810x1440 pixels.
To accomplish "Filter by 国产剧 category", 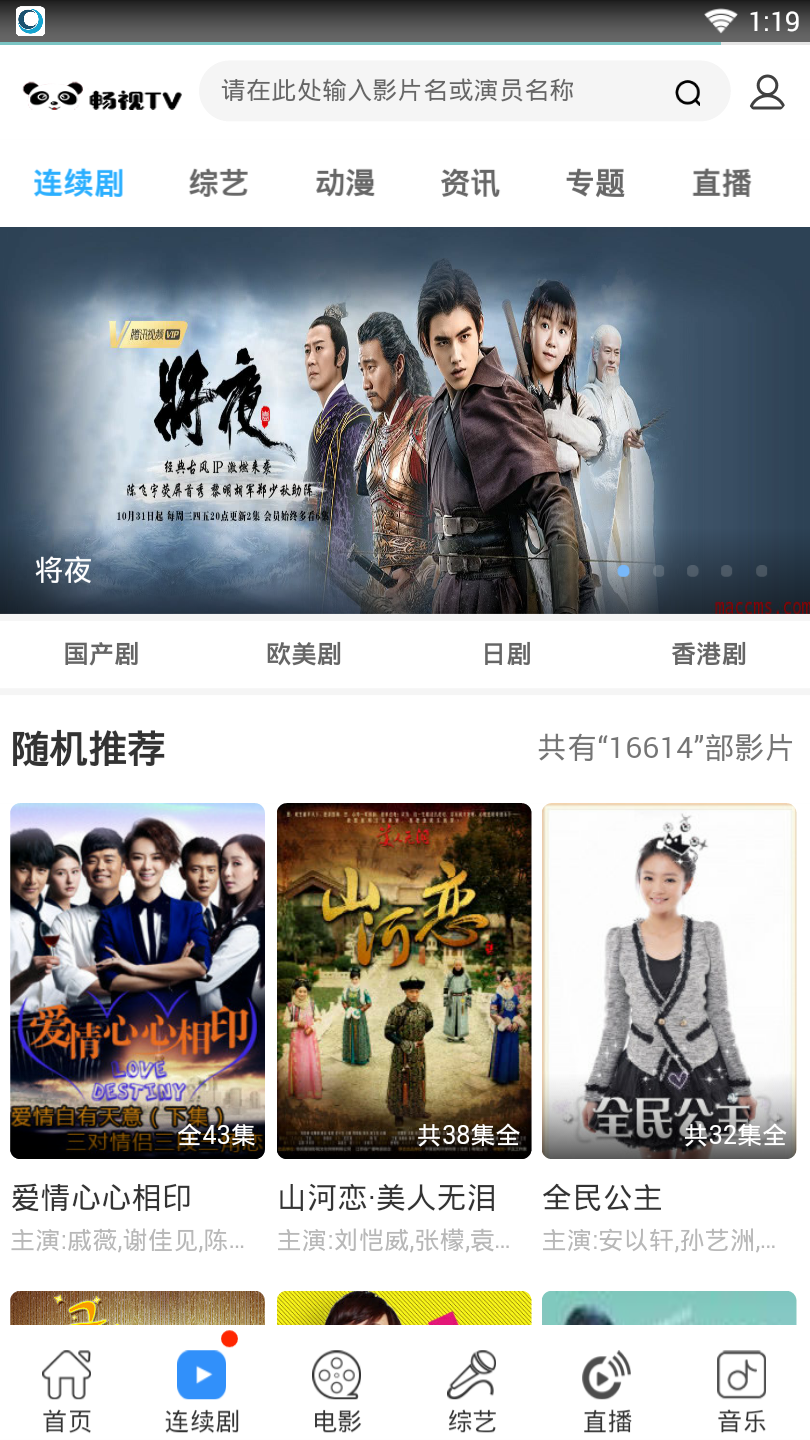I will click(x=101, y=655).
